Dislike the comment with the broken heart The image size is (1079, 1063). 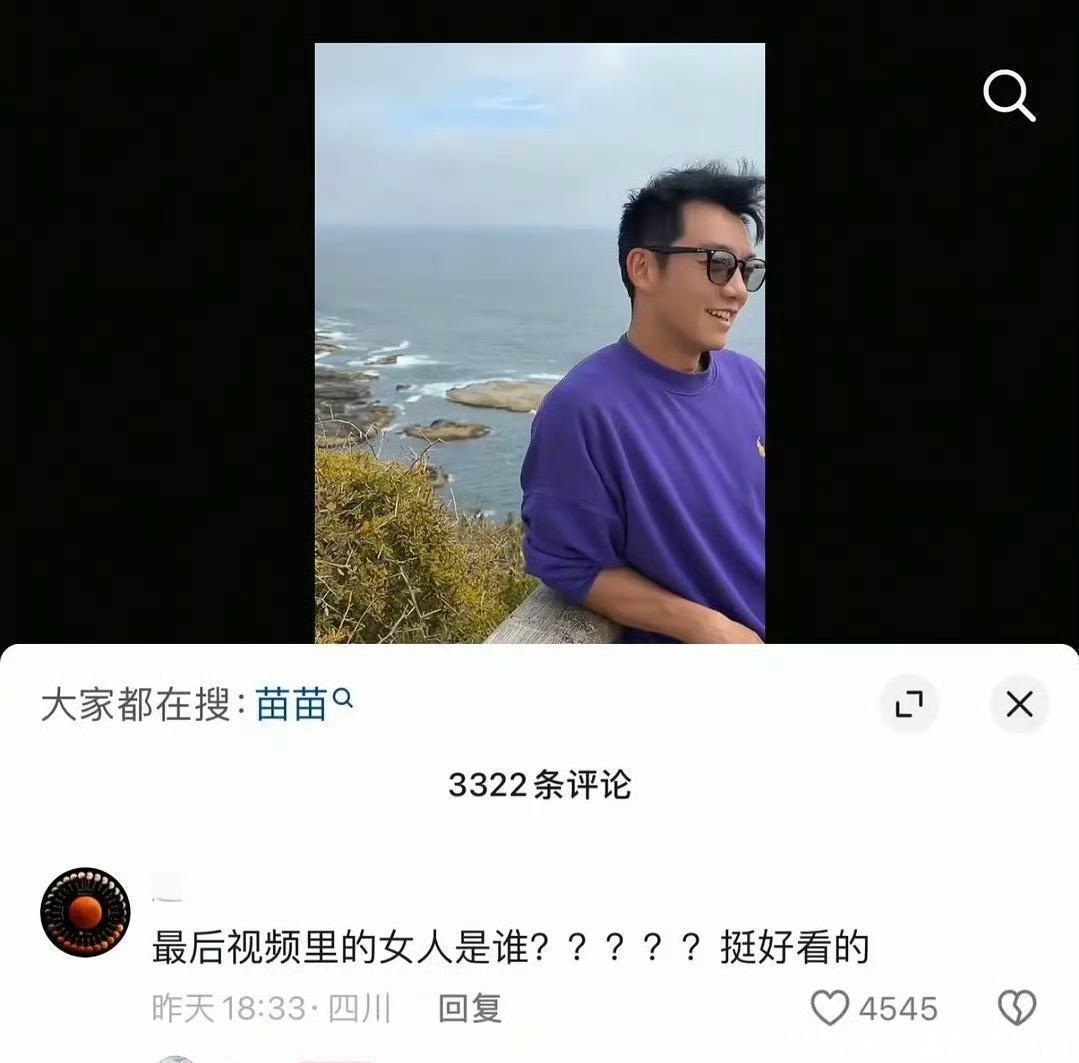coord(1017,1008)
